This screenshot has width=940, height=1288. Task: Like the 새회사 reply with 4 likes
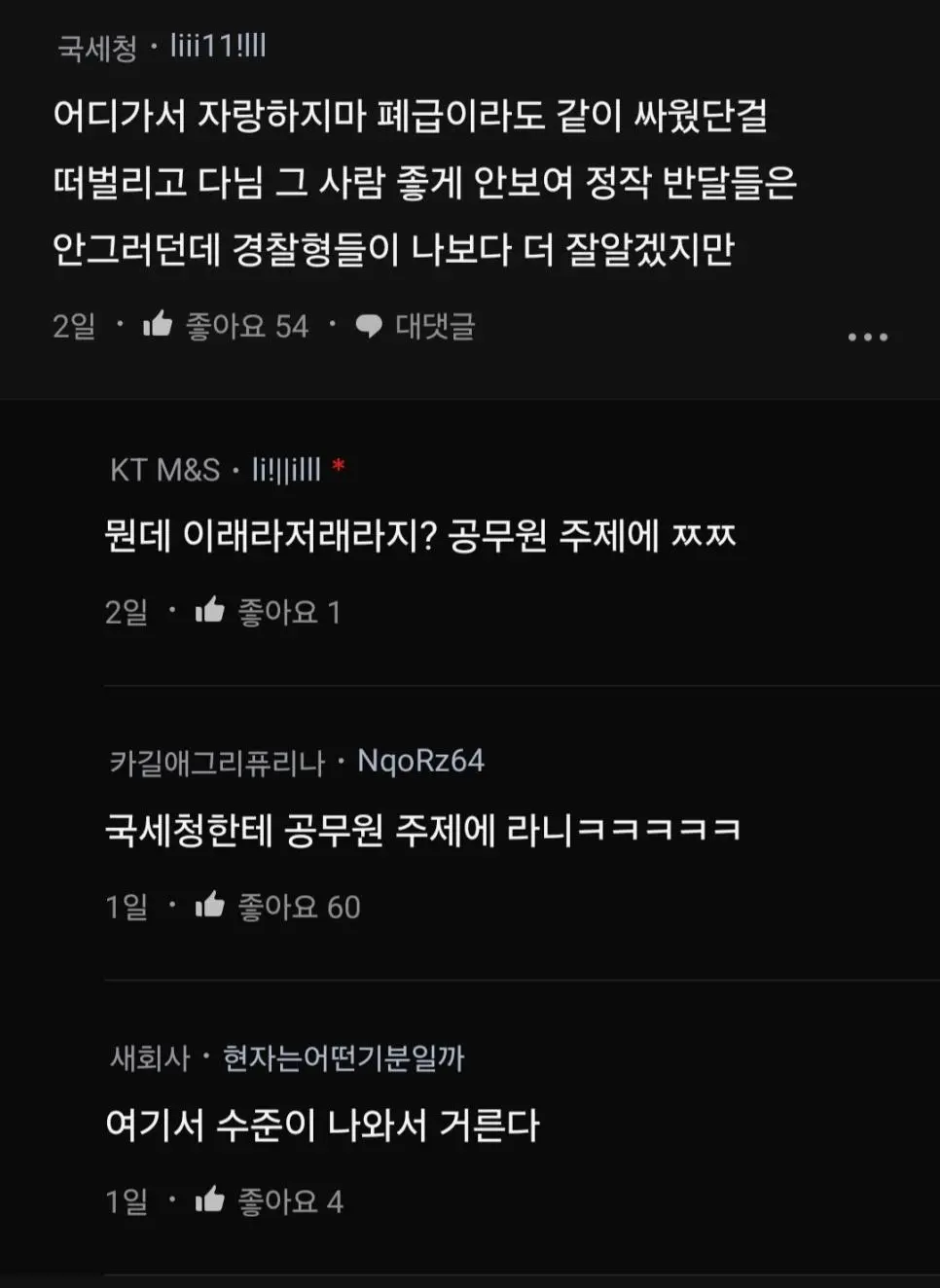(x=210, y=1200)
